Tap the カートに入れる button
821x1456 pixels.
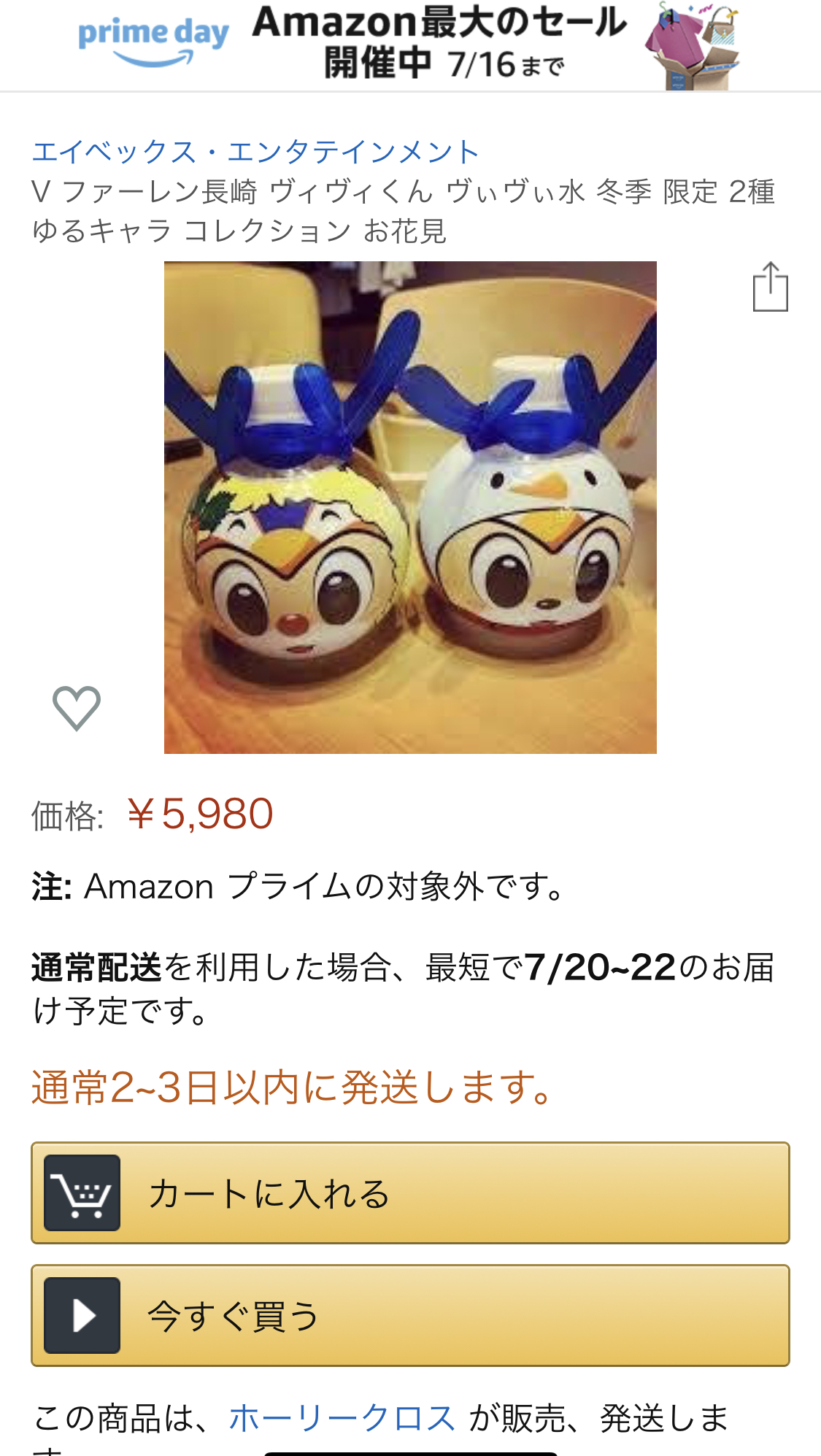click(410, 1193)
